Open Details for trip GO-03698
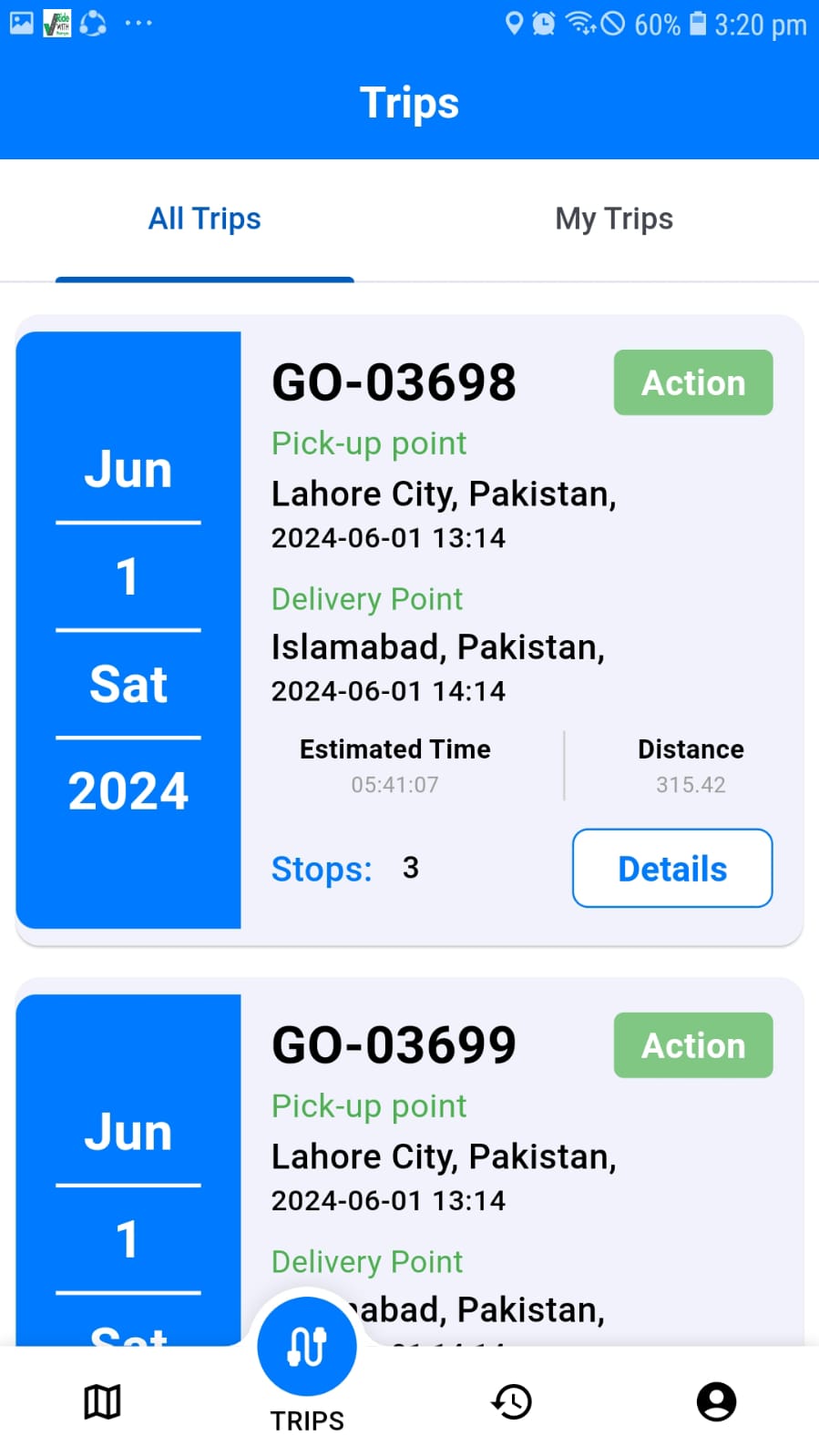 point(671,868)
